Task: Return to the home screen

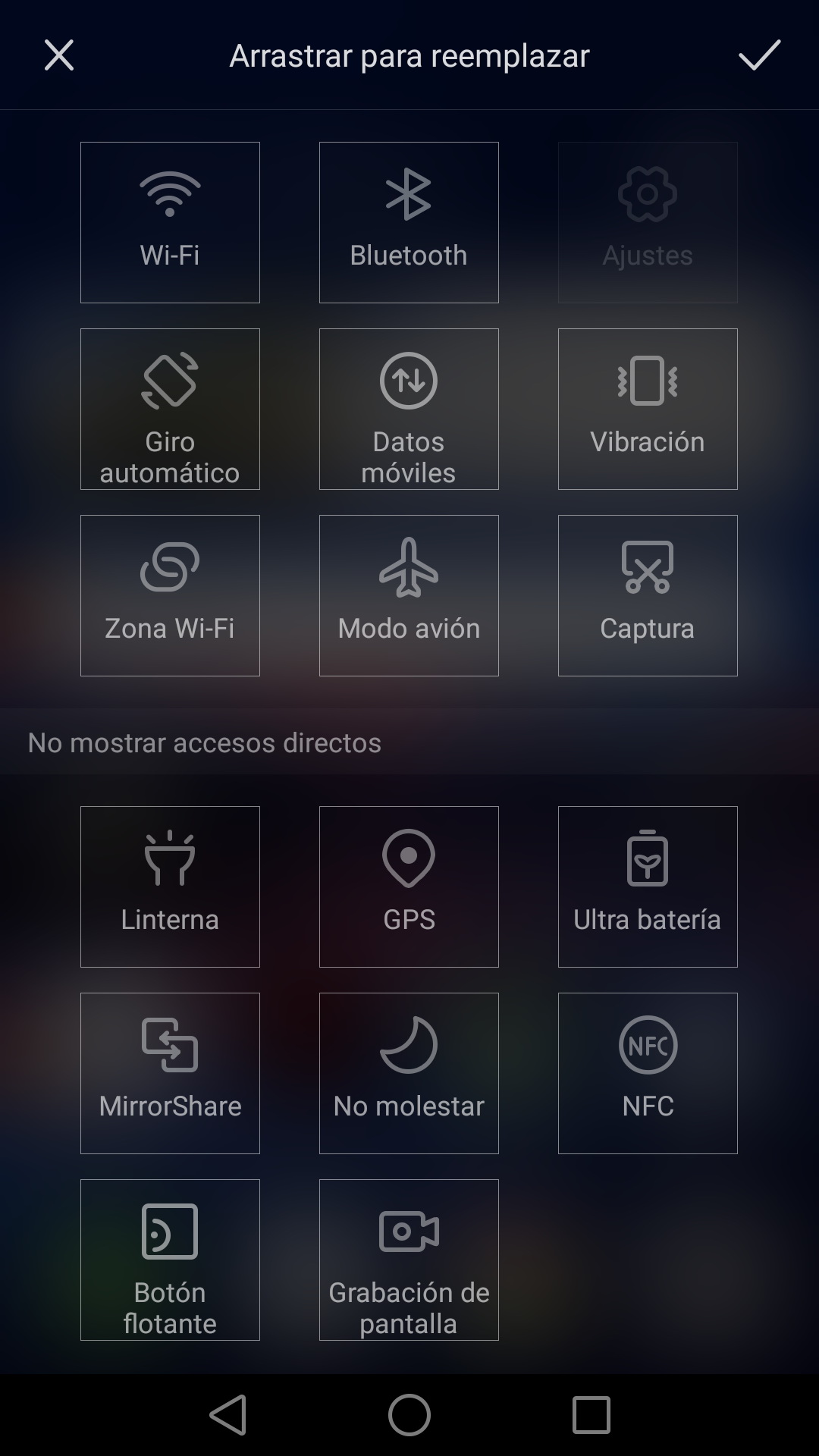Action: click(x=409, y=1415)
